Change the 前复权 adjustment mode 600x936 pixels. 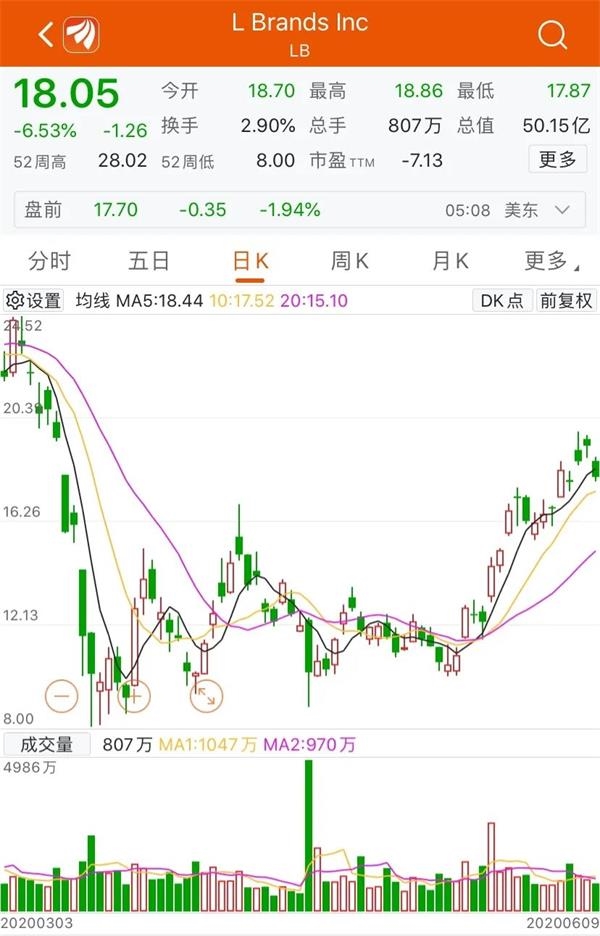click(566, 300)
